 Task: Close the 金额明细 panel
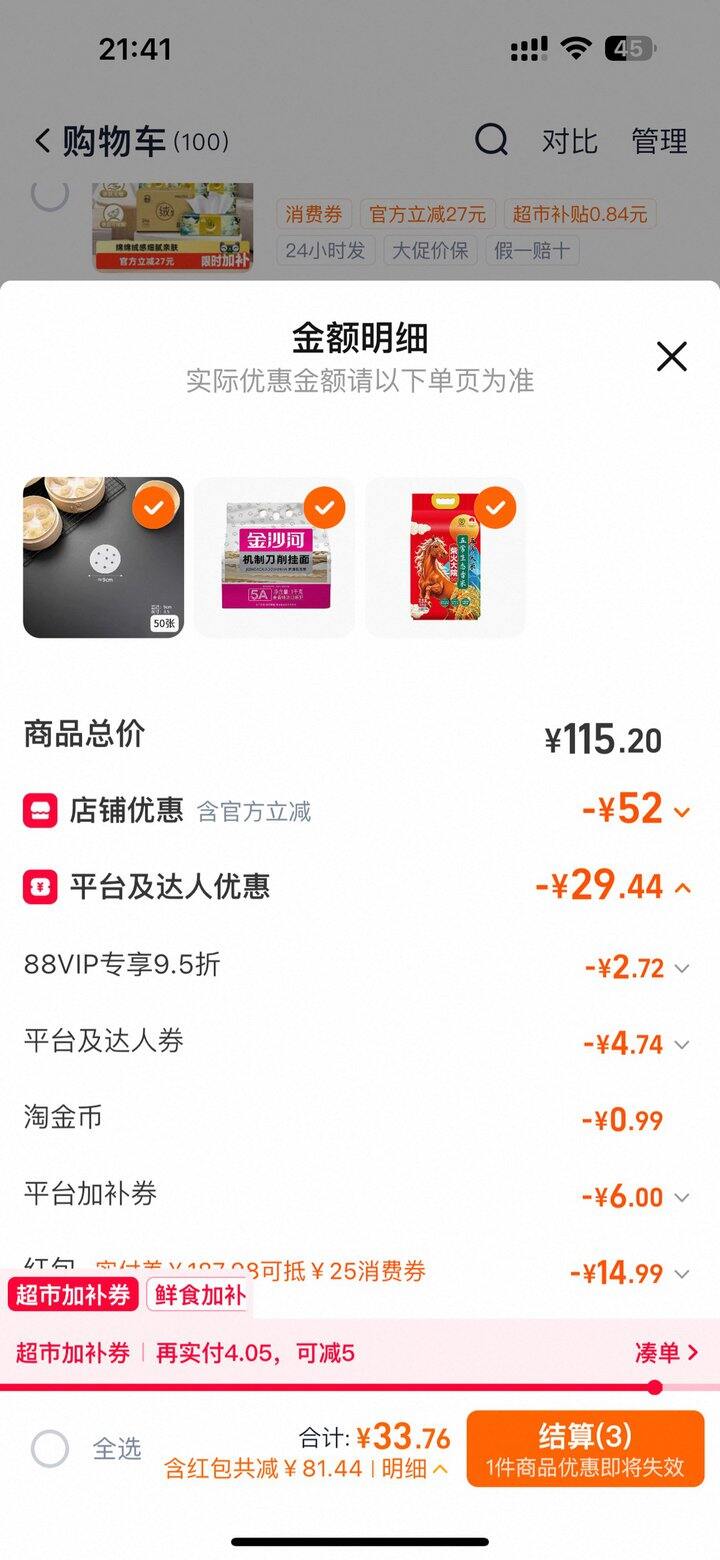click(671, 356)
